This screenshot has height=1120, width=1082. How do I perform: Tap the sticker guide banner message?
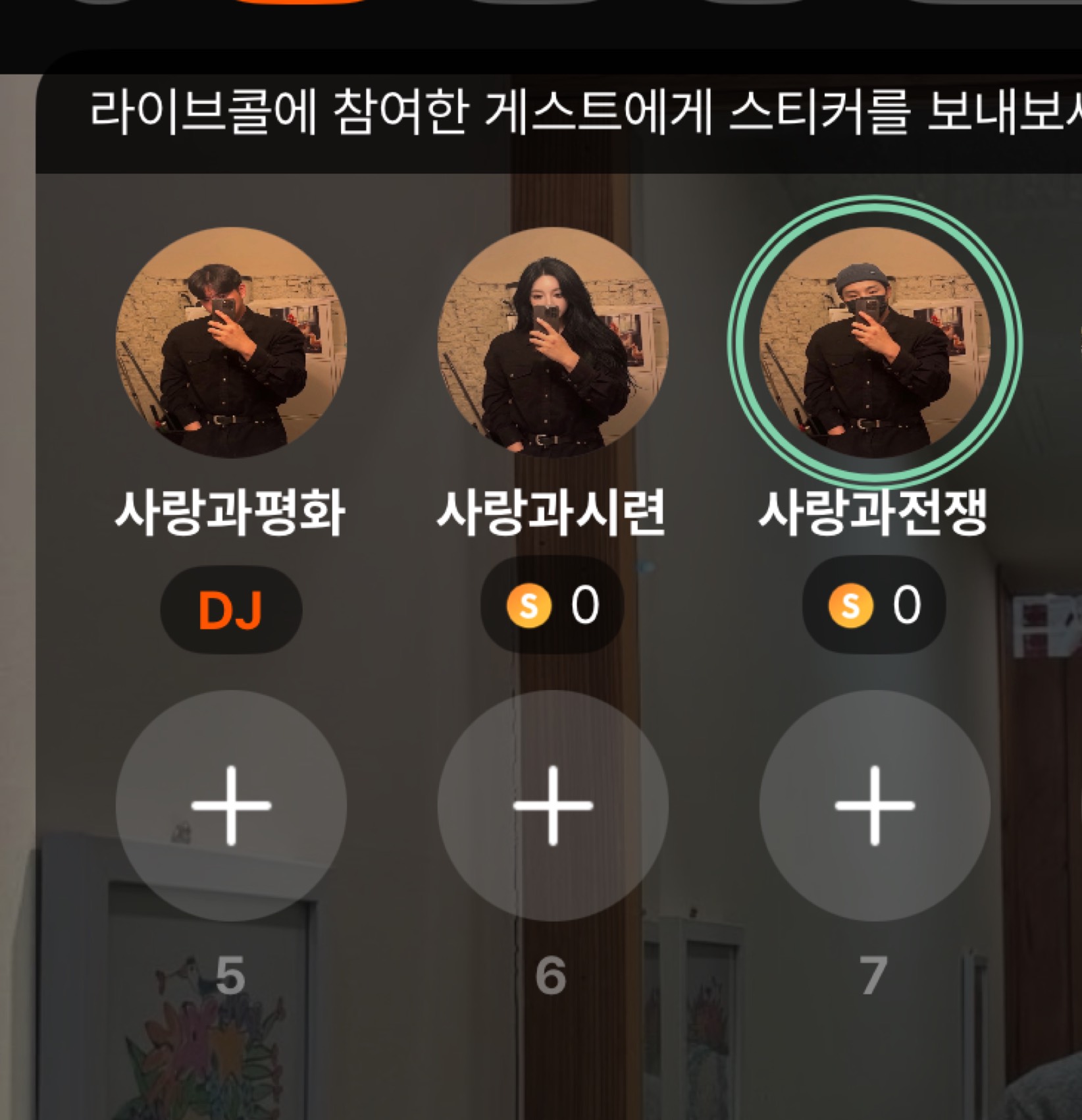tap(540, 112)
